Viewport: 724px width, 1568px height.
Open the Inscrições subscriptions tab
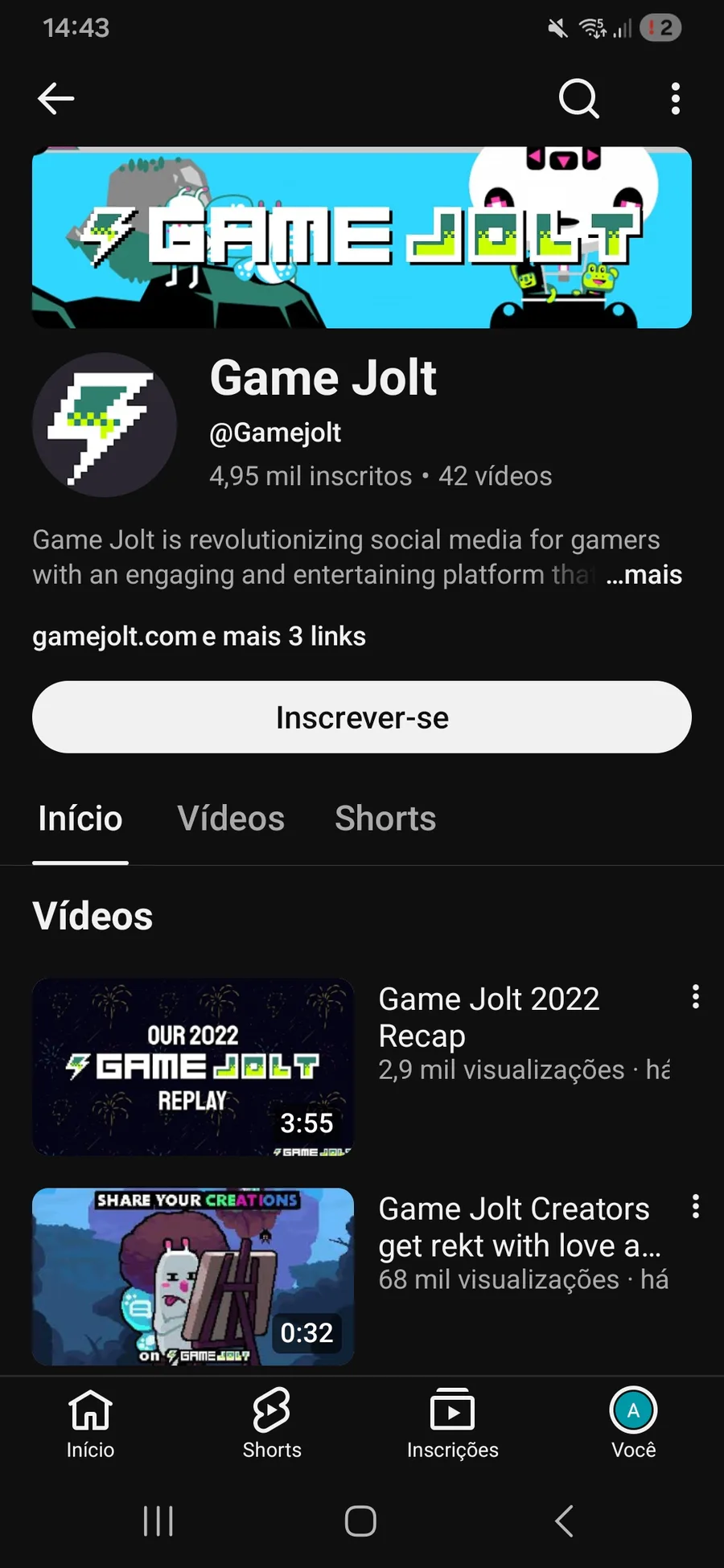click(452, 1422)
